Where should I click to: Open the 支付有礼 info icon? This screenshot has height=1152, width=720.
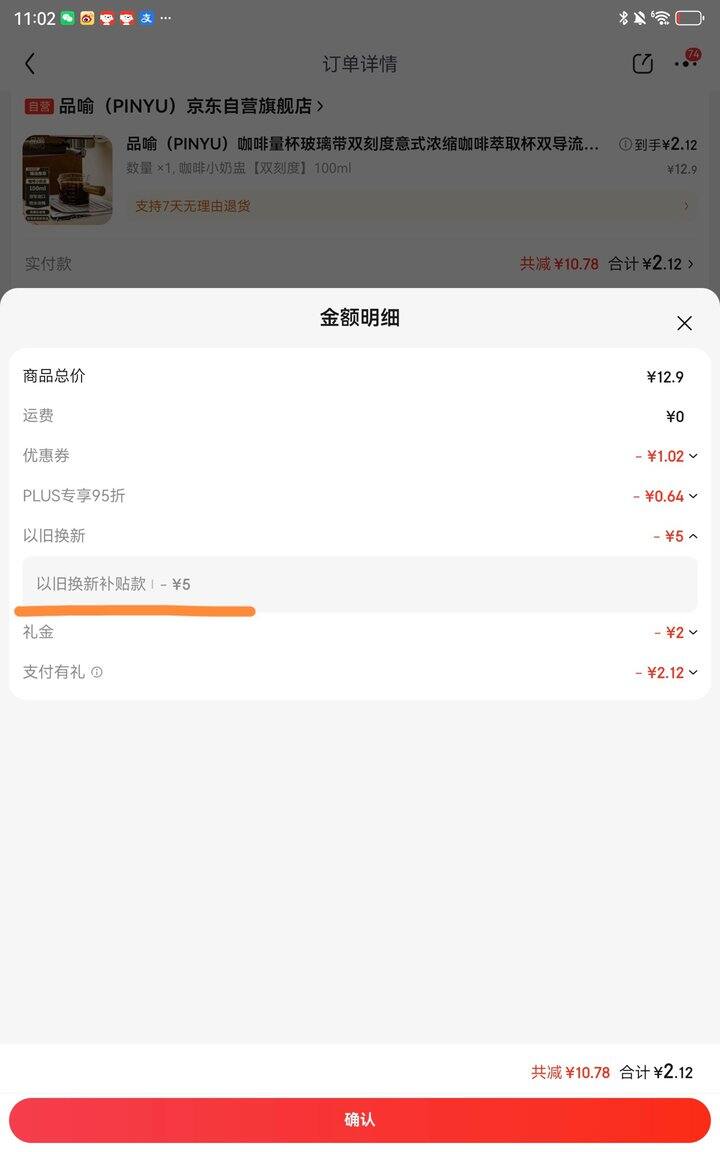[x=97, y=672]
